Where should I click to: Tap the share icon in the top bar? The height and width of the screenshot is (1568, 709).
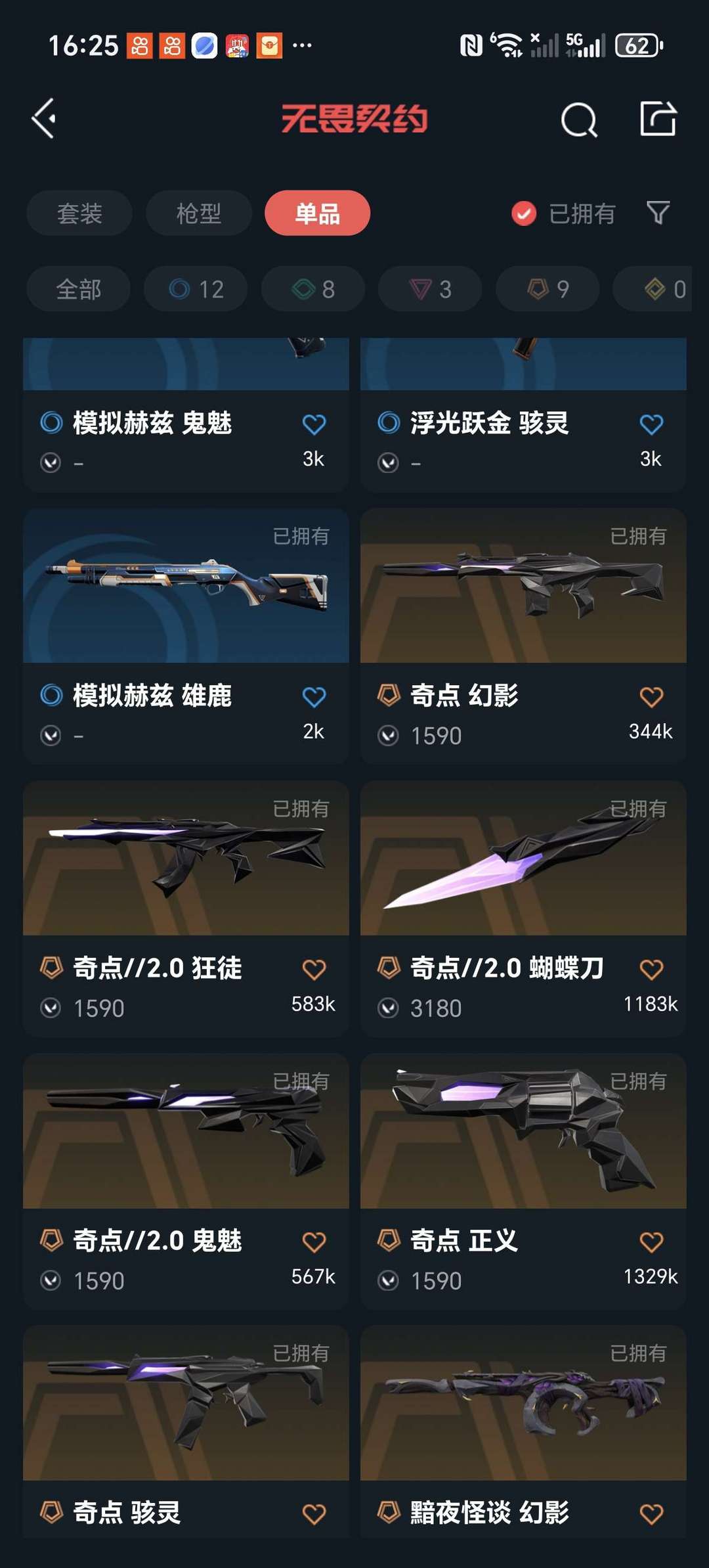658,119
